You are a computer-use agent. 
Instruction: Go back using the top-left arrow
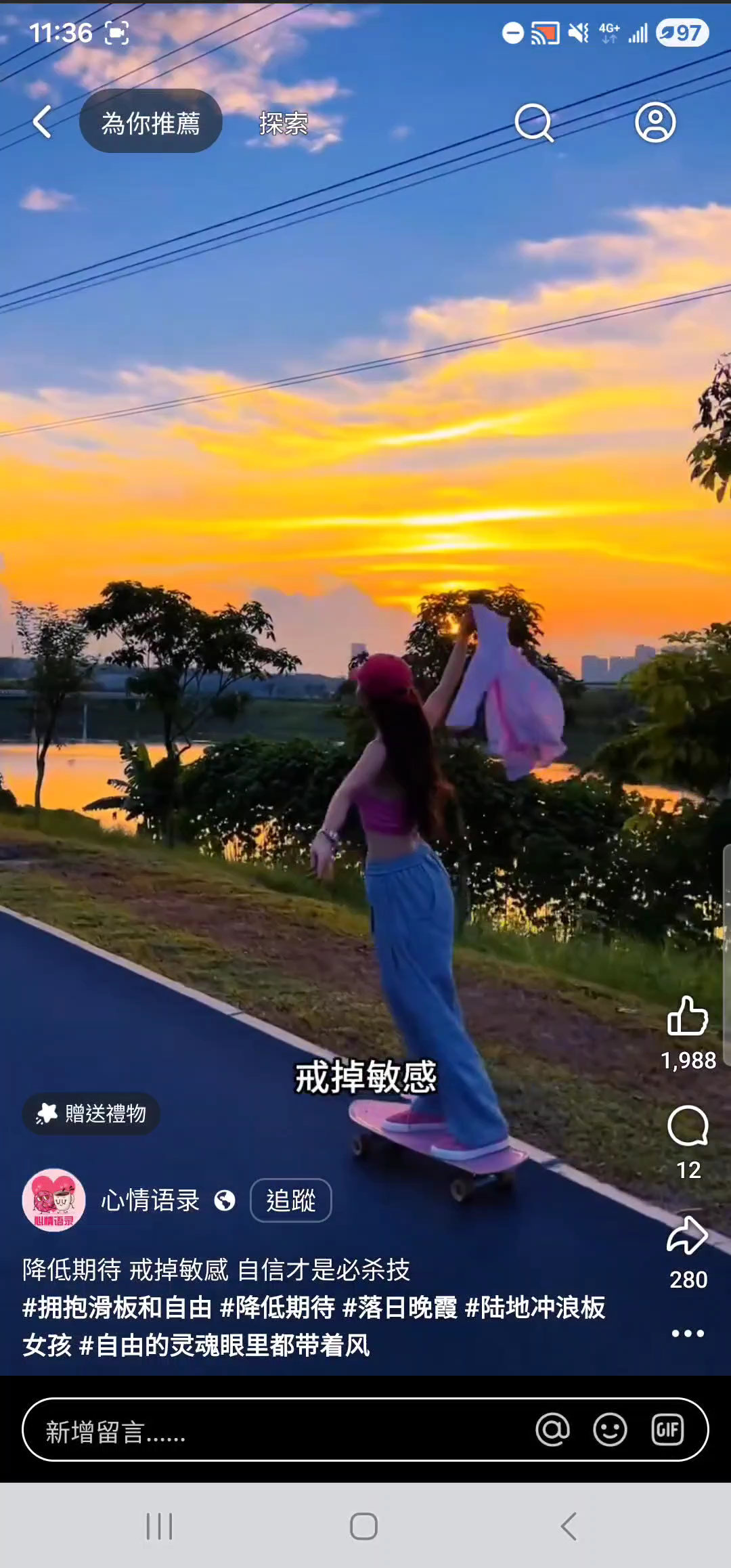[x=43, y=122]
